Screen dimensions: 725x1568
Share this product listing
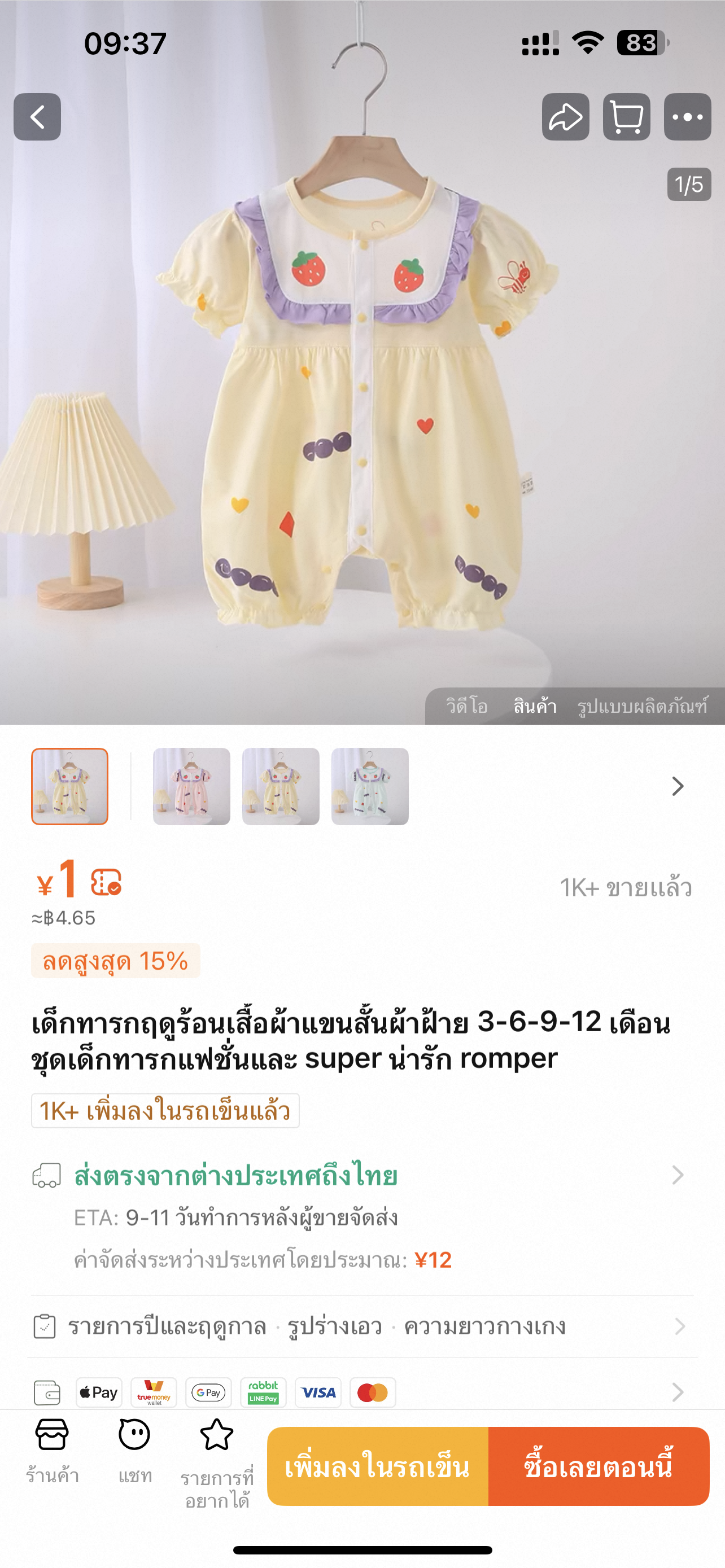(566, 117)
